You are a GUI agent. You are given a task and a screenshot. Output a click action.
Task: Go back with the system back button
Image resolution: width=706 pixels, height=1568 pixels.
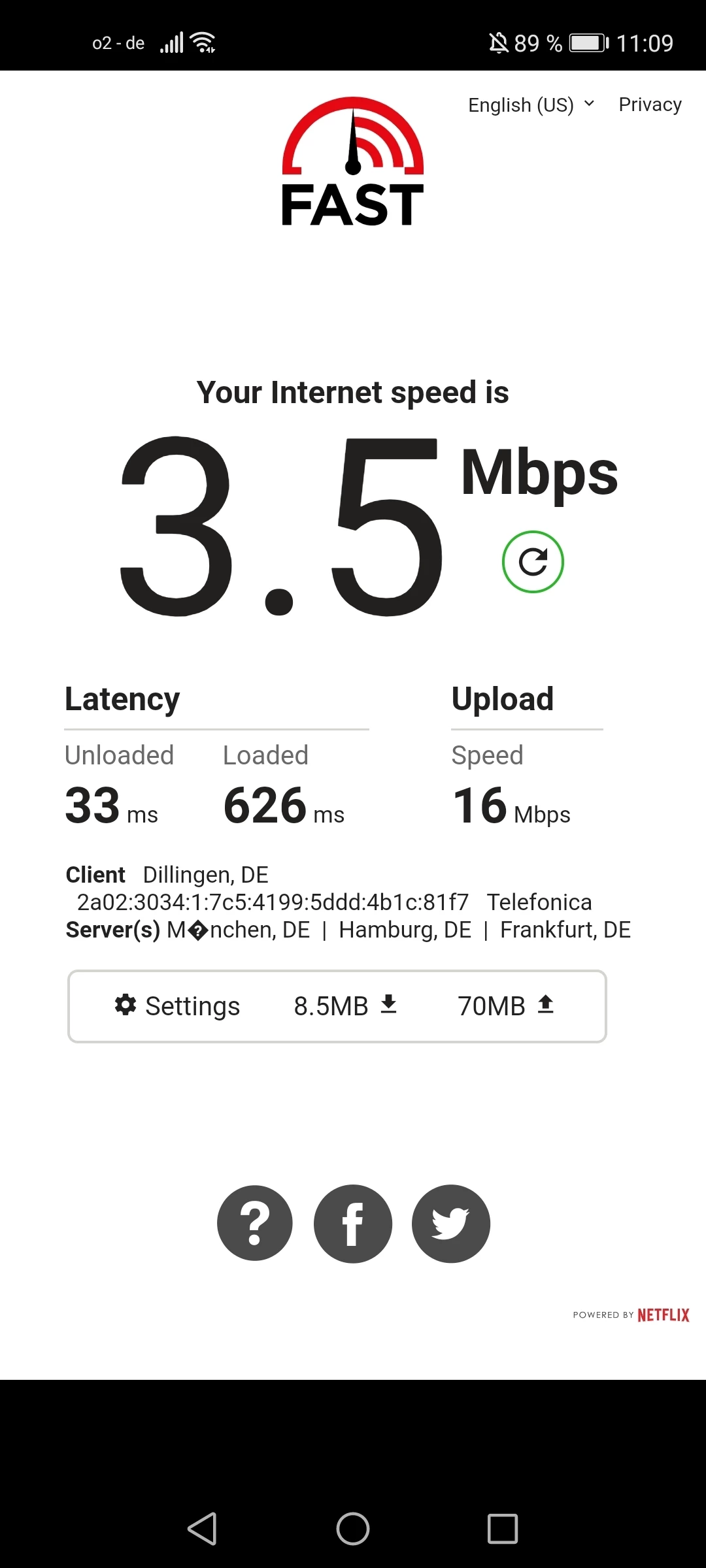(x=203, y=1529)
